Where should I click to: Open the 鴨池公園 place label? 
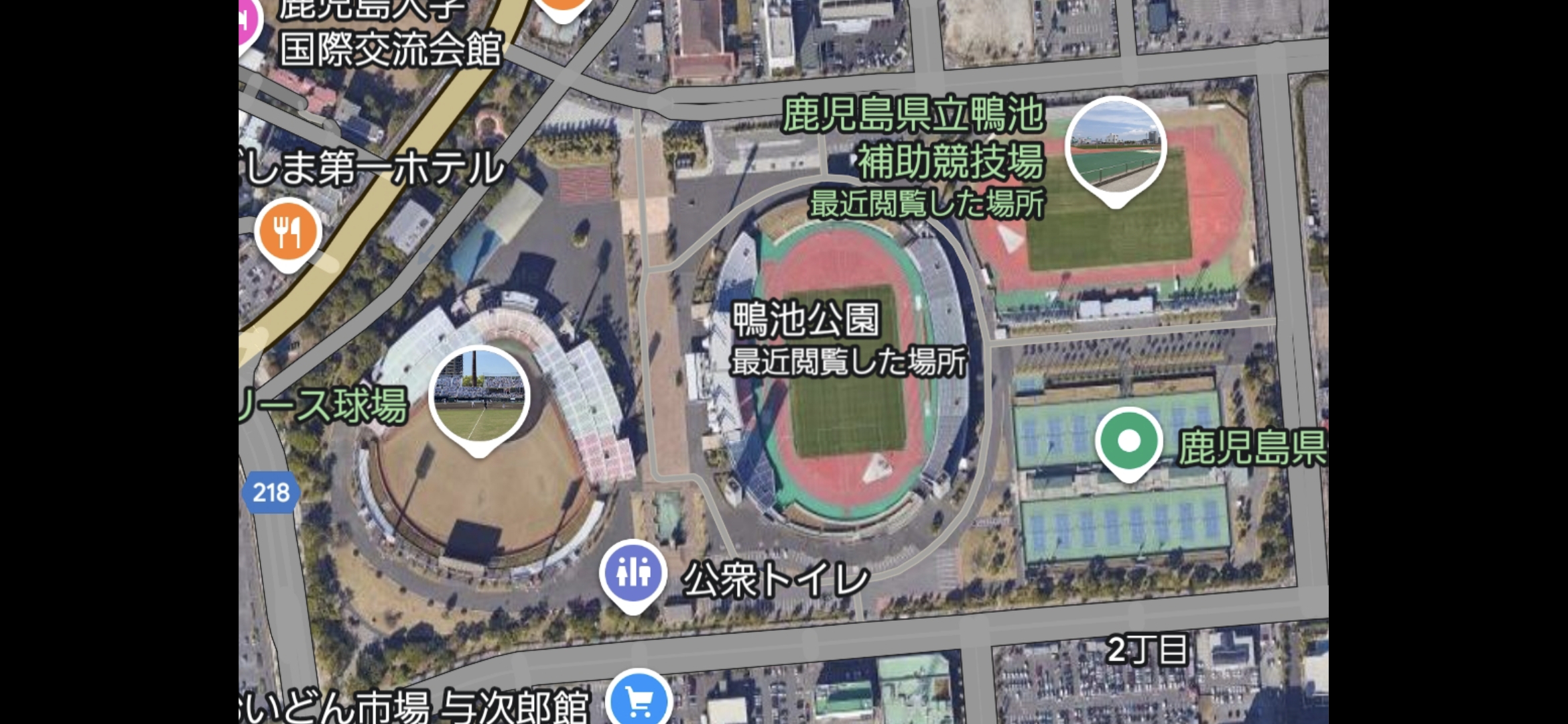pyautogui.click(x=806, y=319)
